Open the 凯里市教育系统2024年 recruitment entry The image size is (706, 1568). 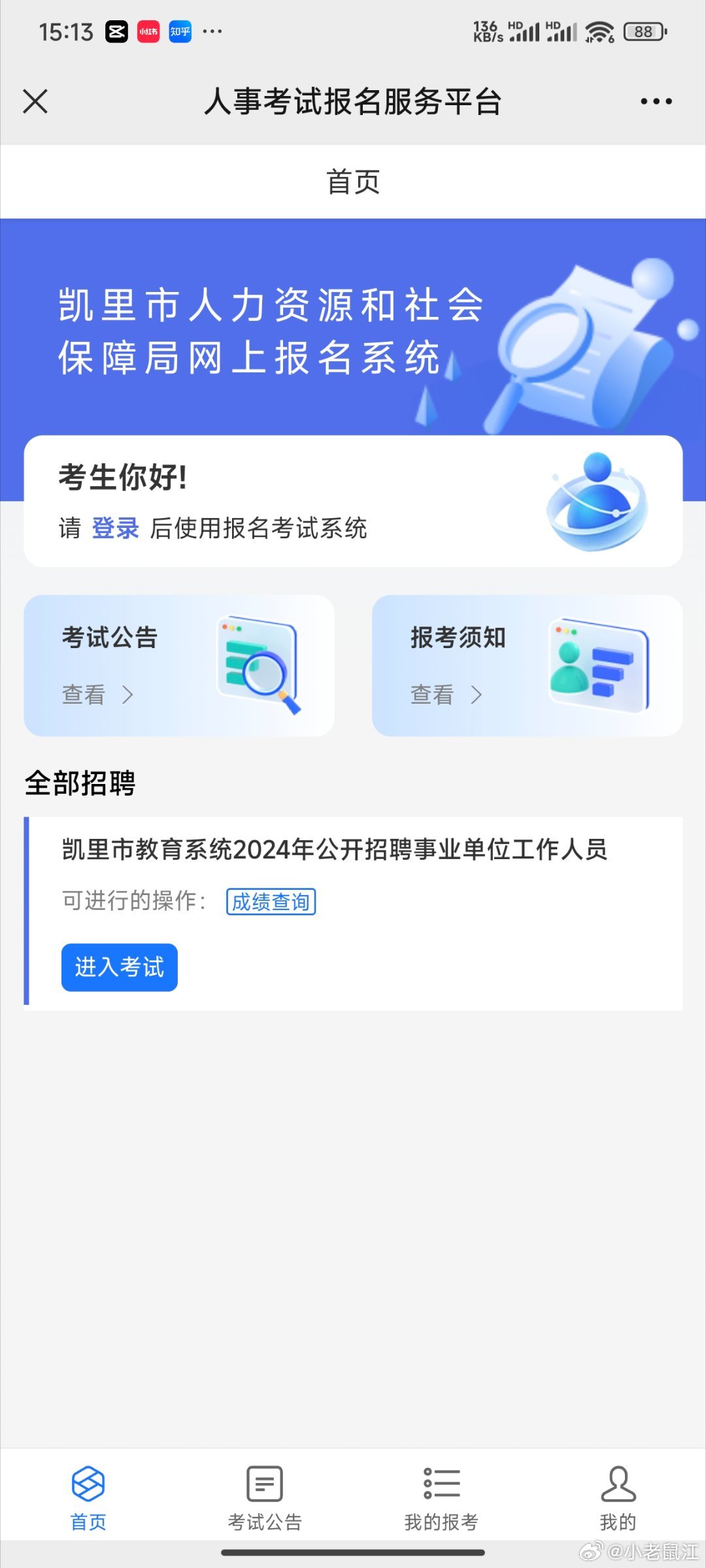pyautogui.click(x=335, y=849)
